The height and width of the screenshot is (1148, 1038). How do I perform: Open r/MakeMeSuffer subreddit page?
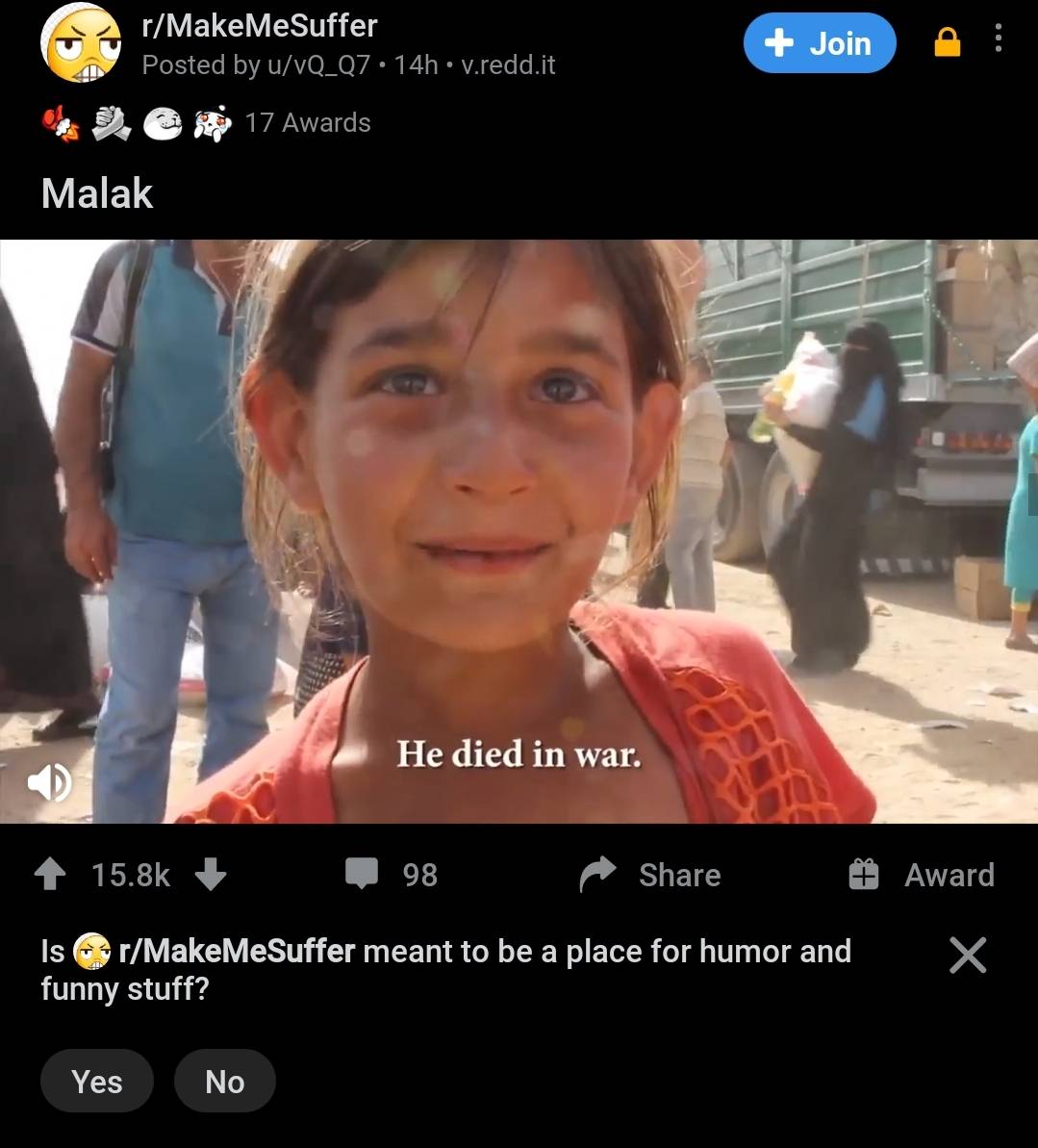coord(260,26)
